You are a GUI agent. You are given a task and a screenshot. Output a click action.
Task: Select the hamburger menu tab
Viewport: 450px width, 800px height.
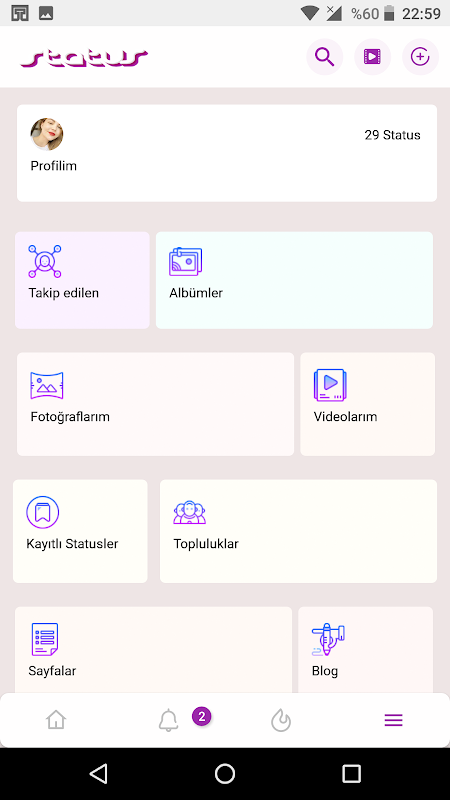pyautogui.click(x=393, y=720)
